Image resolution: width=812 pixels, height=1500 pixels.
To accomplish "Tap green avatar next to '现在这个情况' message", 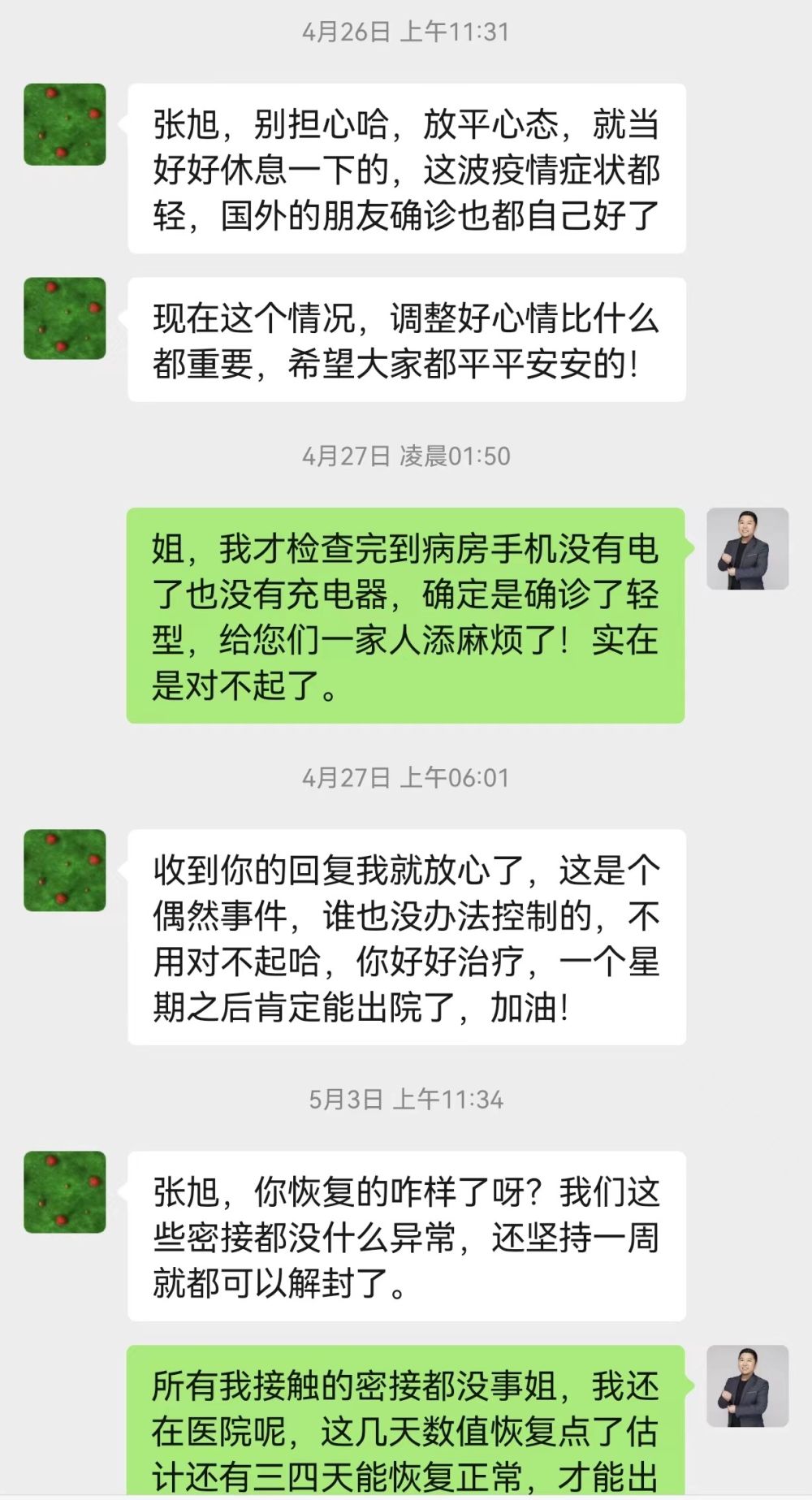I will click(65, 318).
